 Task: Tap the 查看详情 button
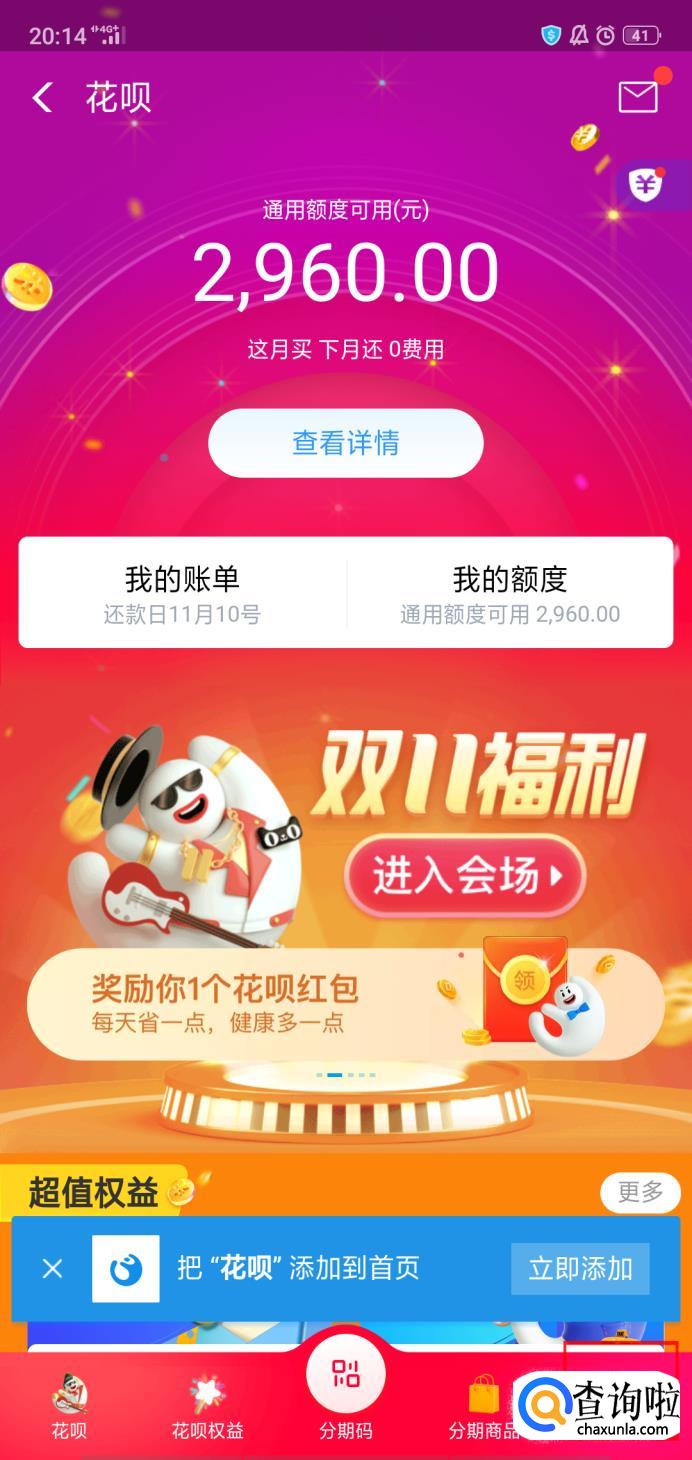click(345, 443)
